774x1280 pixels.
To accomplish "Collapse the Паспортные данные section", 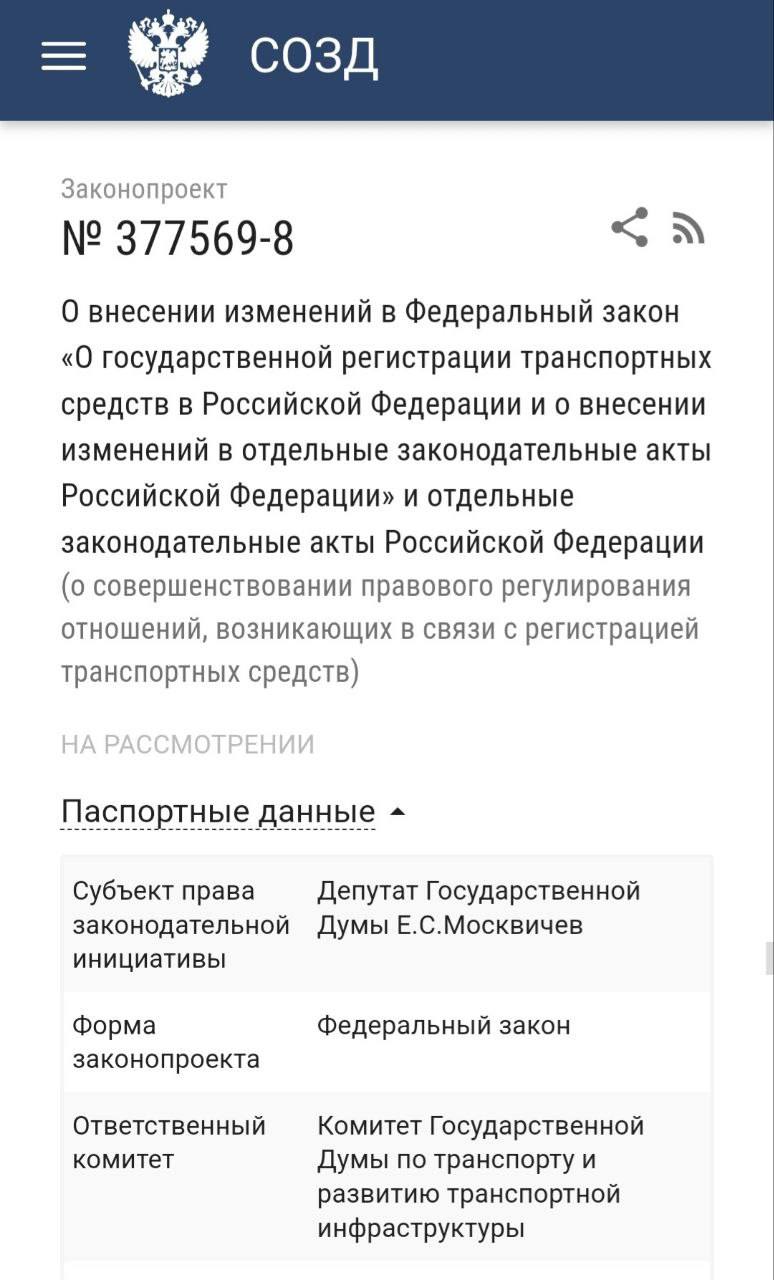I will [x=234, y=811].
